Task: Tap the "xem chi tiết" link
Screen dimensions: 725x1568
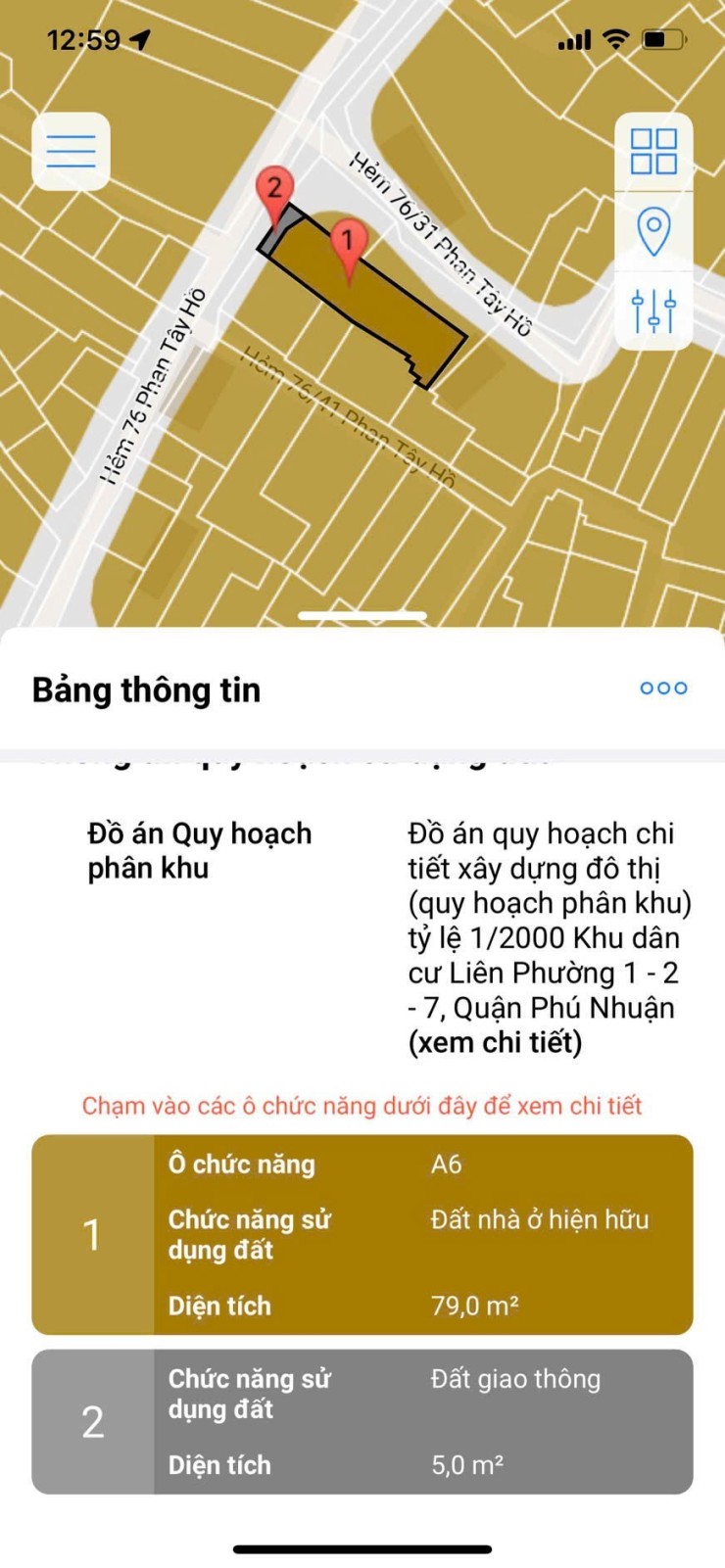Action: 495,1042
